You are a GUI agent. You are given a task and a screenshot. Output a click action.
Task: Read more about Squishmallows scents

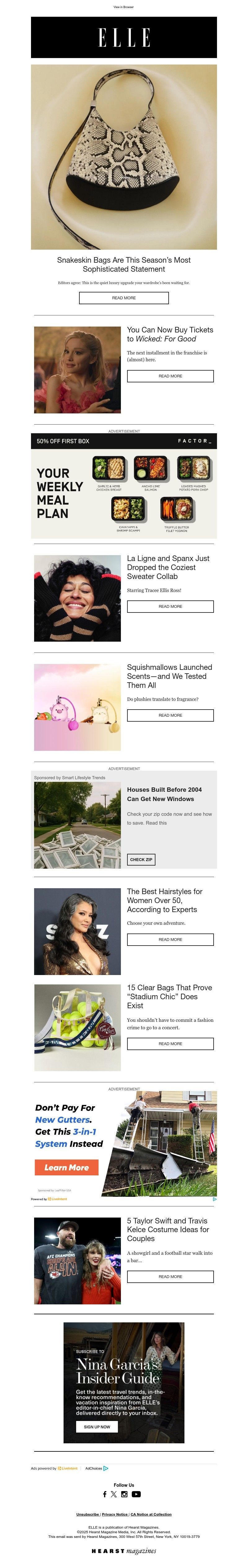pyautogui.click(x=170, y=715)
